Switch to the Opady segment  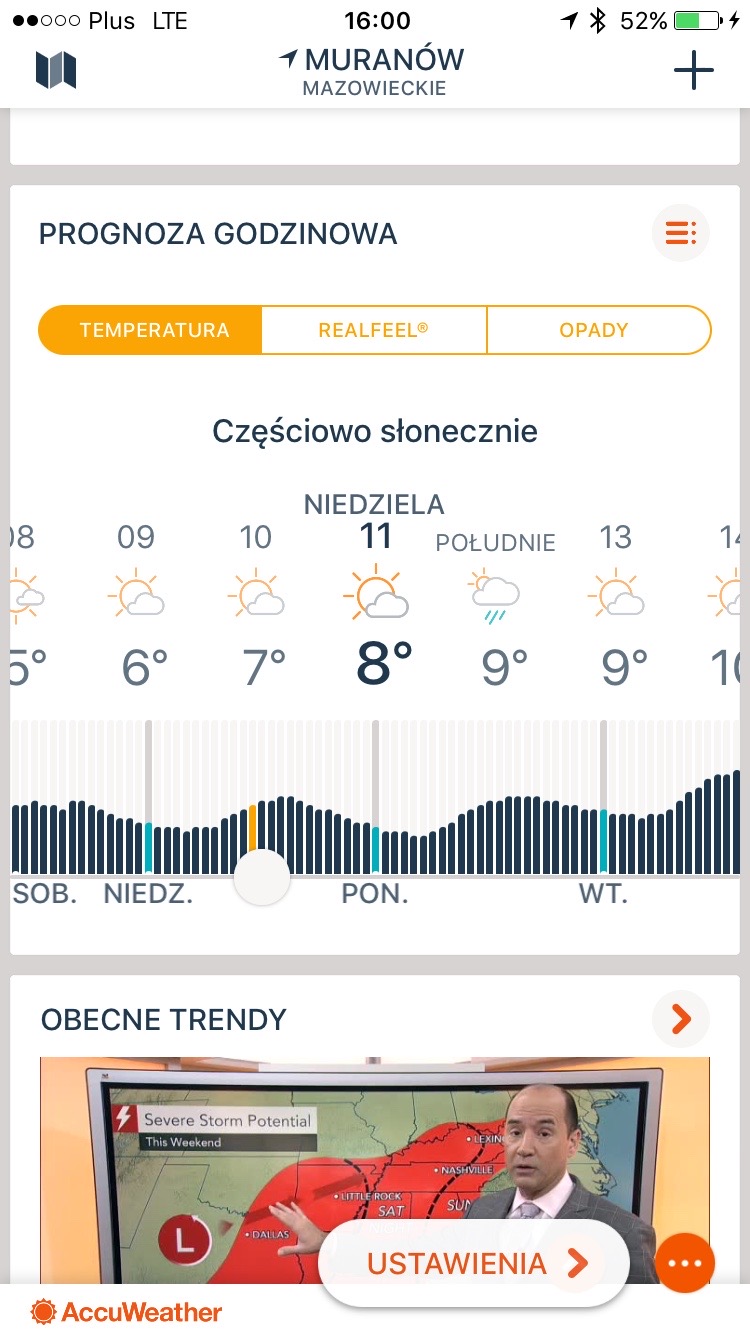point(594,330)
